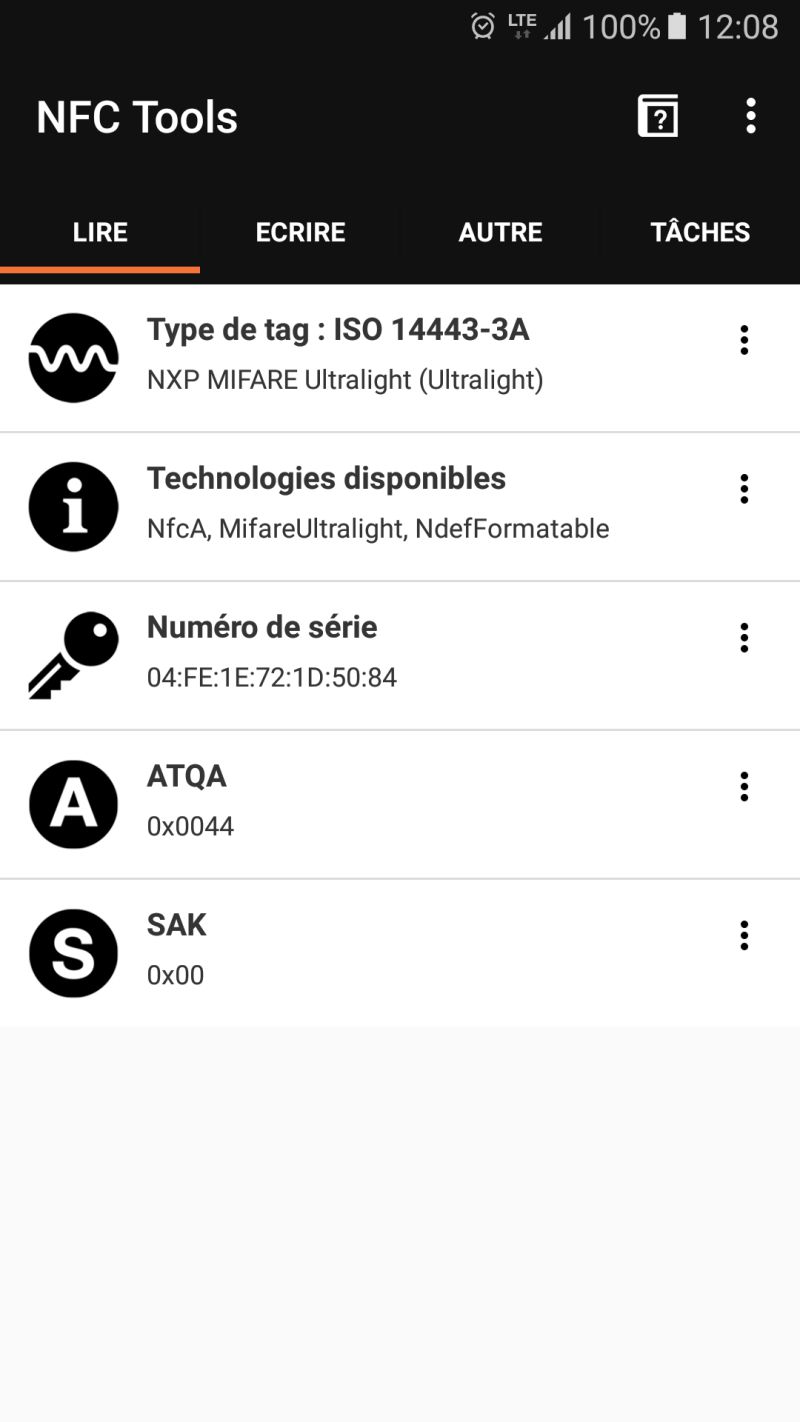The width and height of the screenshot is (800, 1422).
Task: Tap the circular A icon for ATQA
Action: [73, 803]
